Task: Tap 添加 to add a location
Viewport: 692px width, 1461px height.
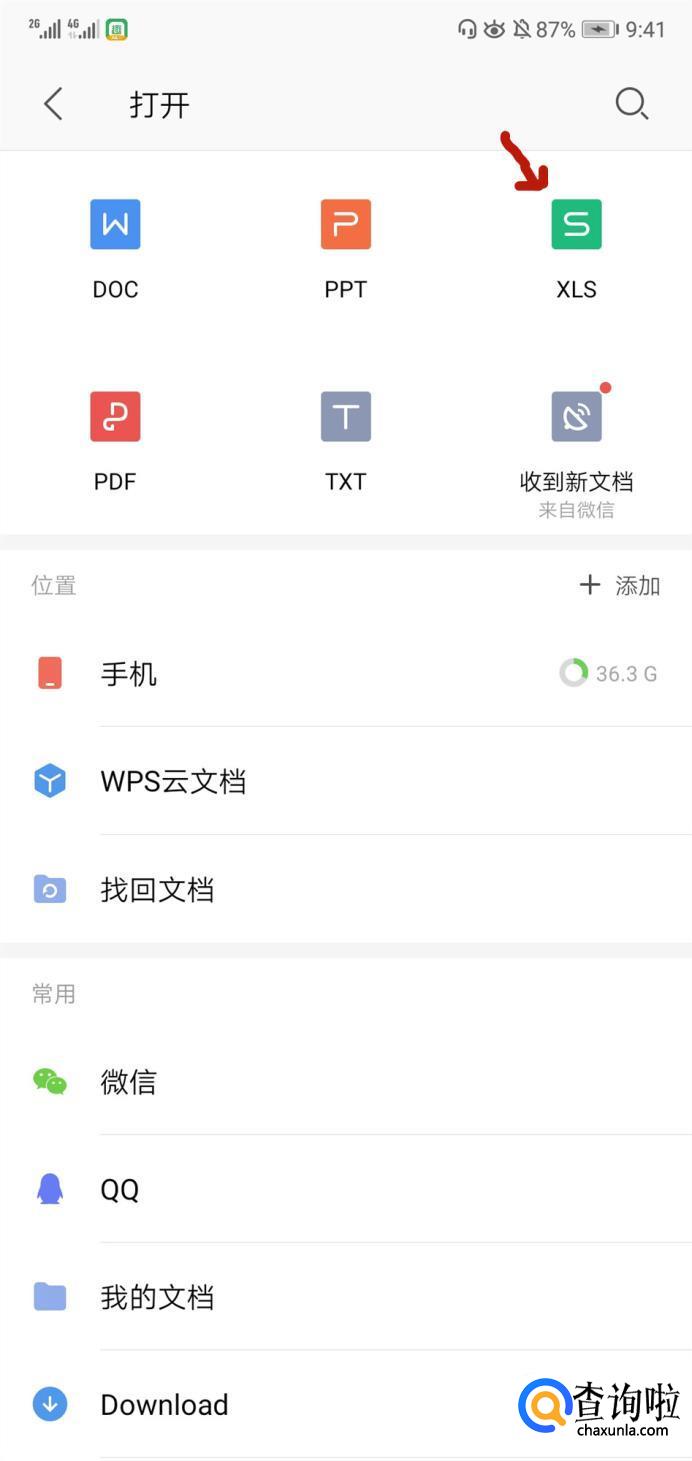Action: pos(620,586)
